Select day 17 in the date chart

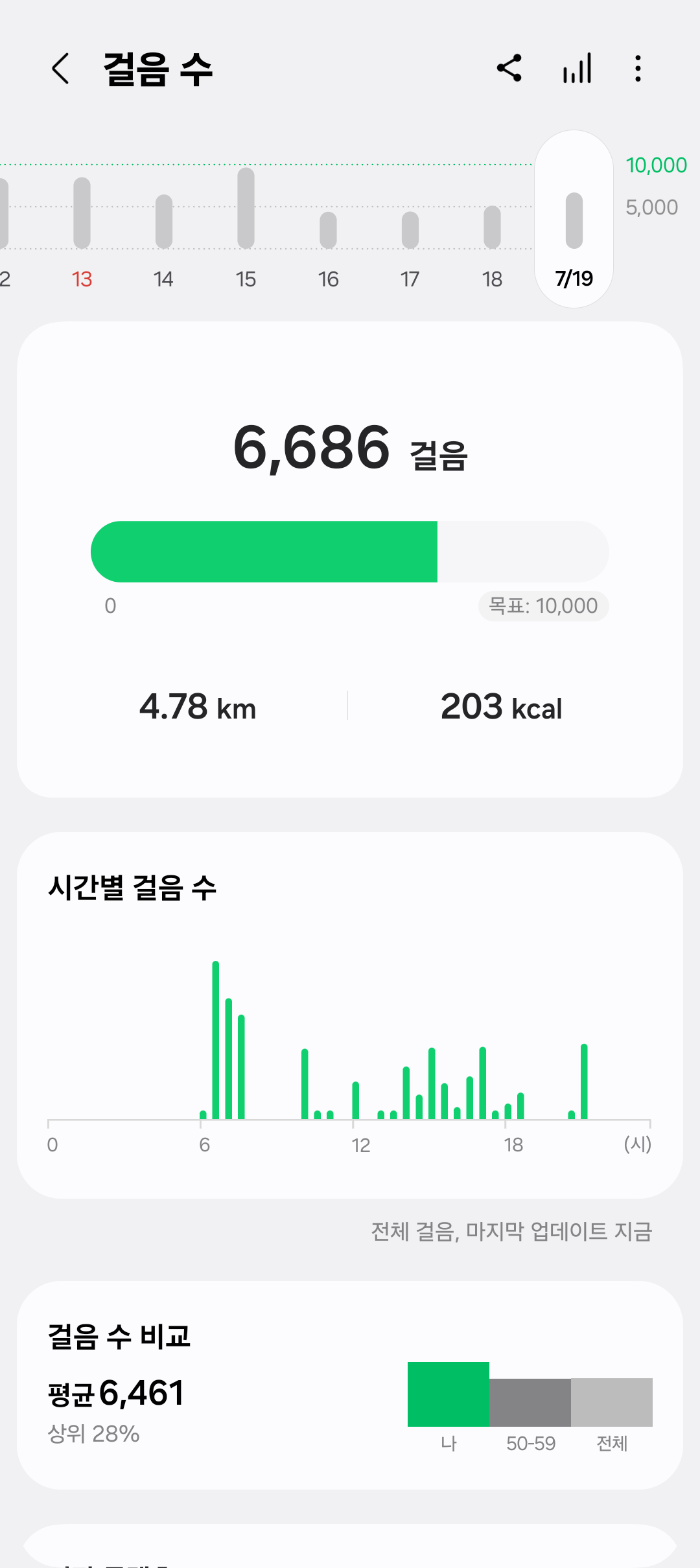click(x=410, y=233)
